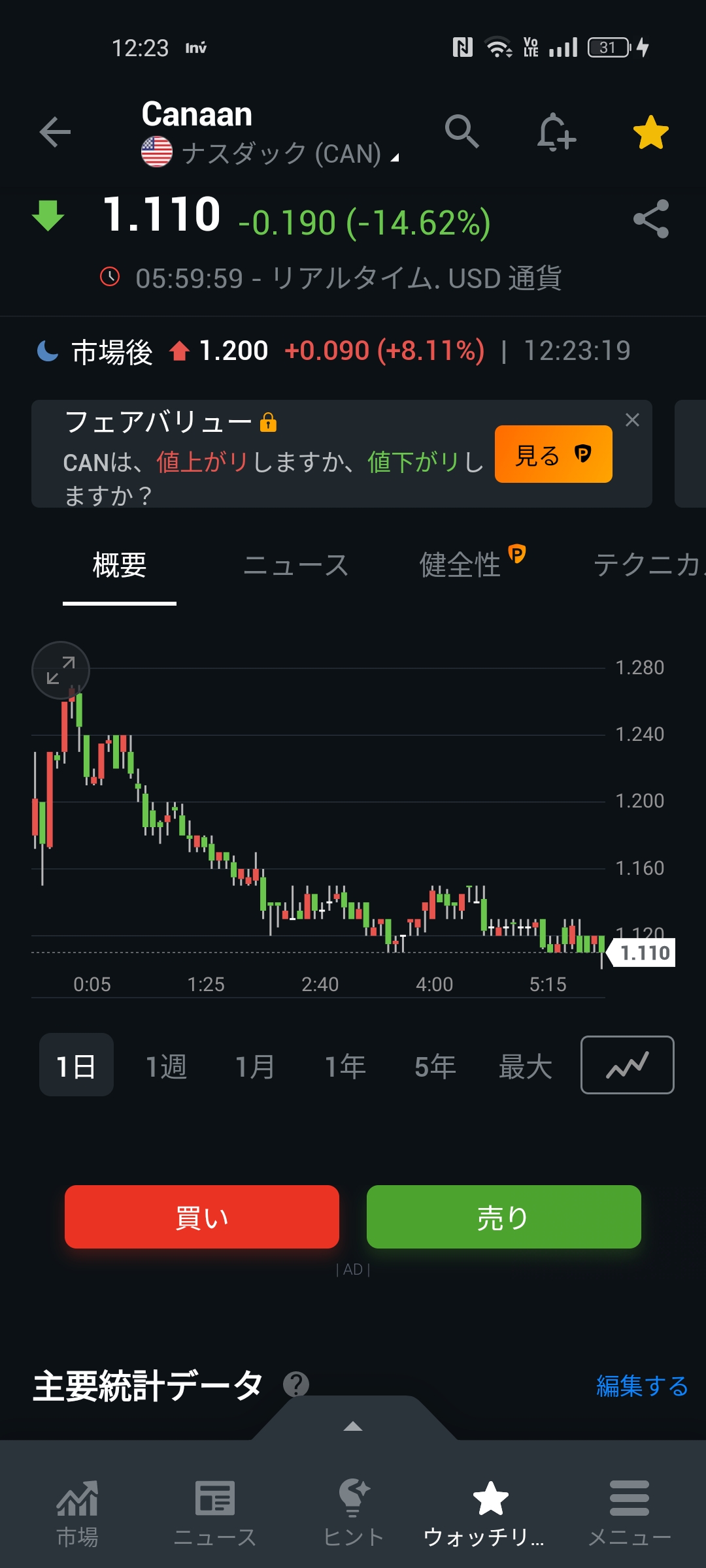Open the 編集する link for key statistics

pos(642,1386)
